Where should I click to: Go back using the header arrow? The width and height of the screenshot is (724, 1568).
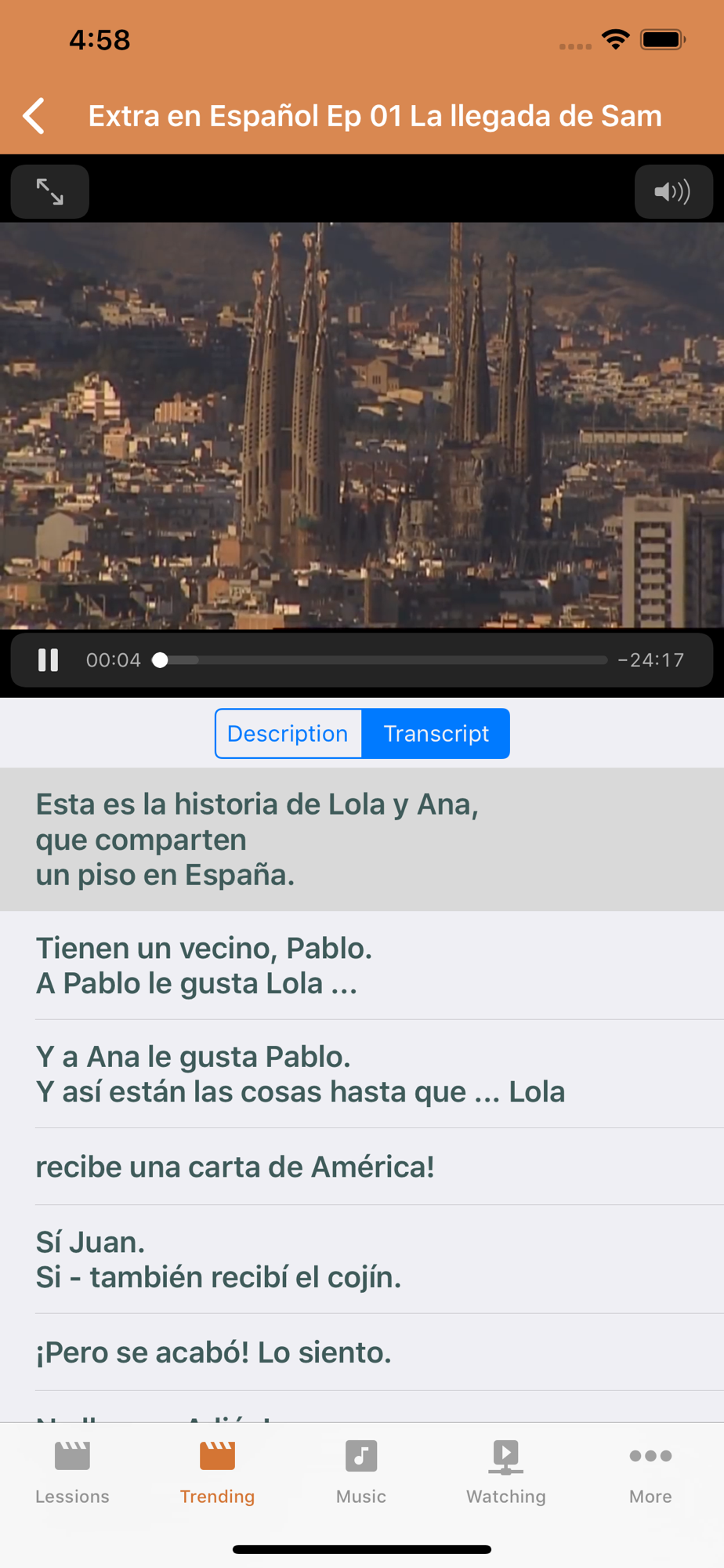pos(34,116)
